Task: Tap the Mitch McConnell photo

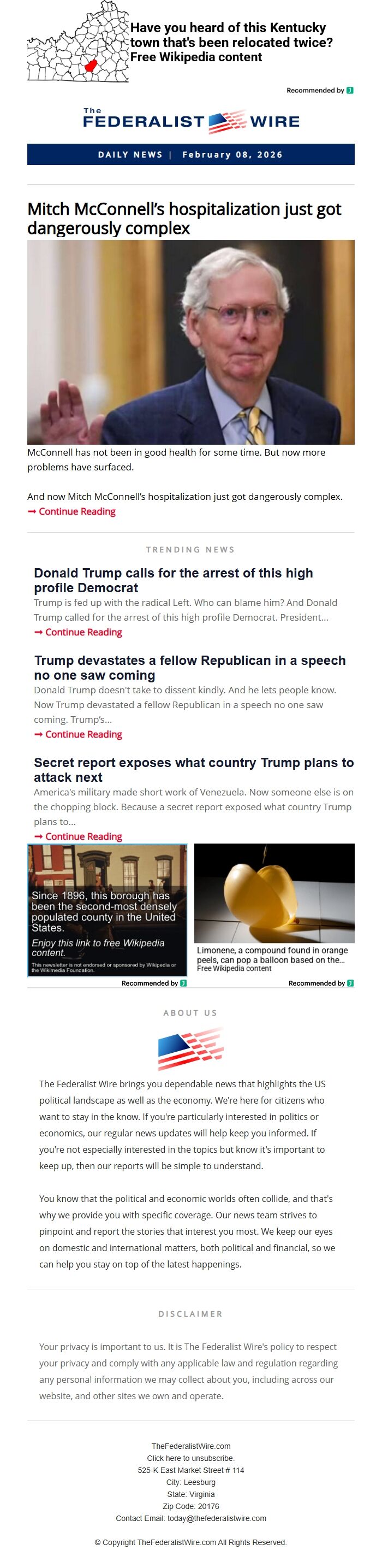Action: 190,341
